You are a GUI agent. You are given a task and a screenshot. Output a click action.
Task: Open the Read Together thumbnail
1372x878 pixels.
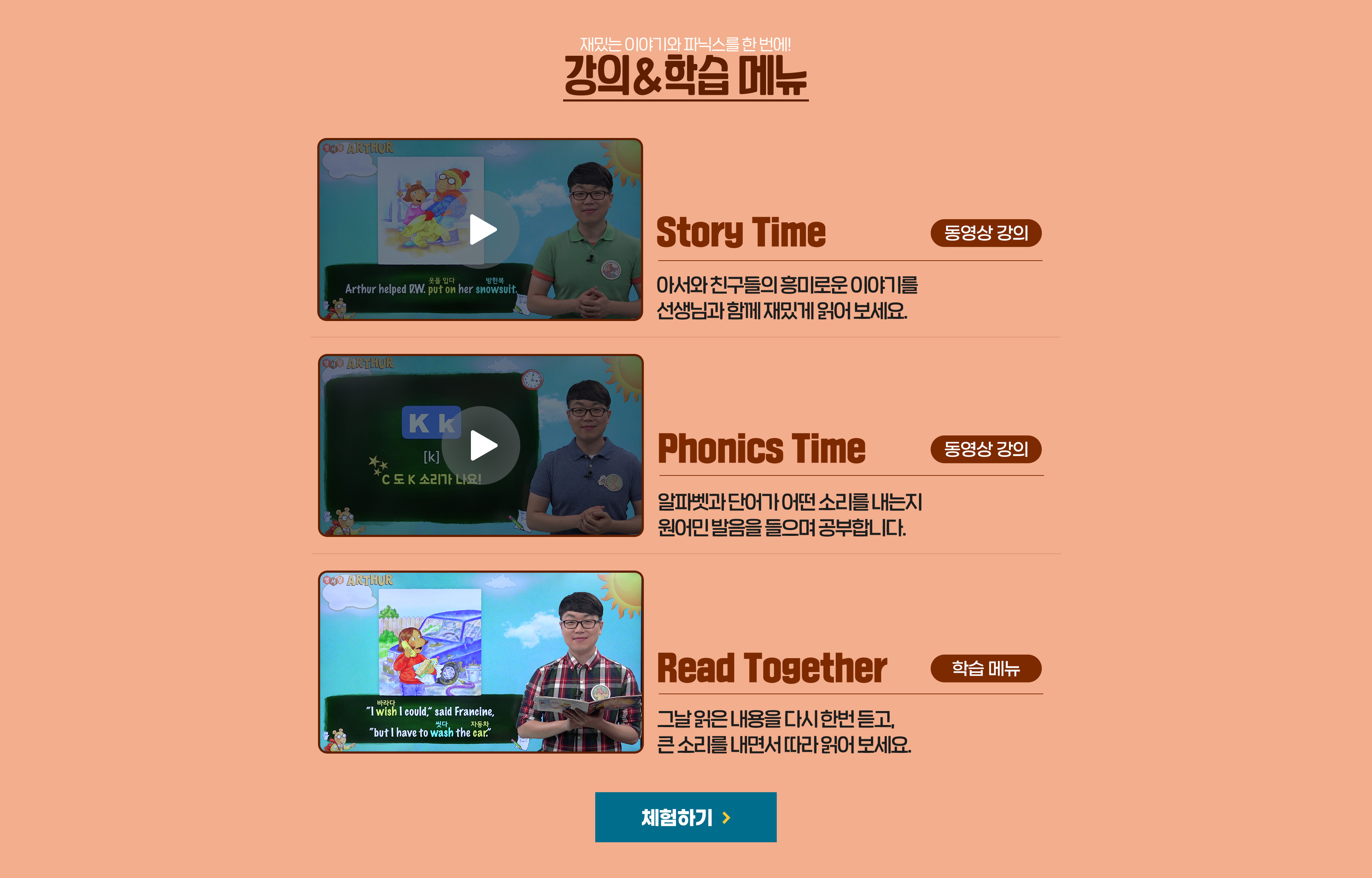click(x=480, y=662)
